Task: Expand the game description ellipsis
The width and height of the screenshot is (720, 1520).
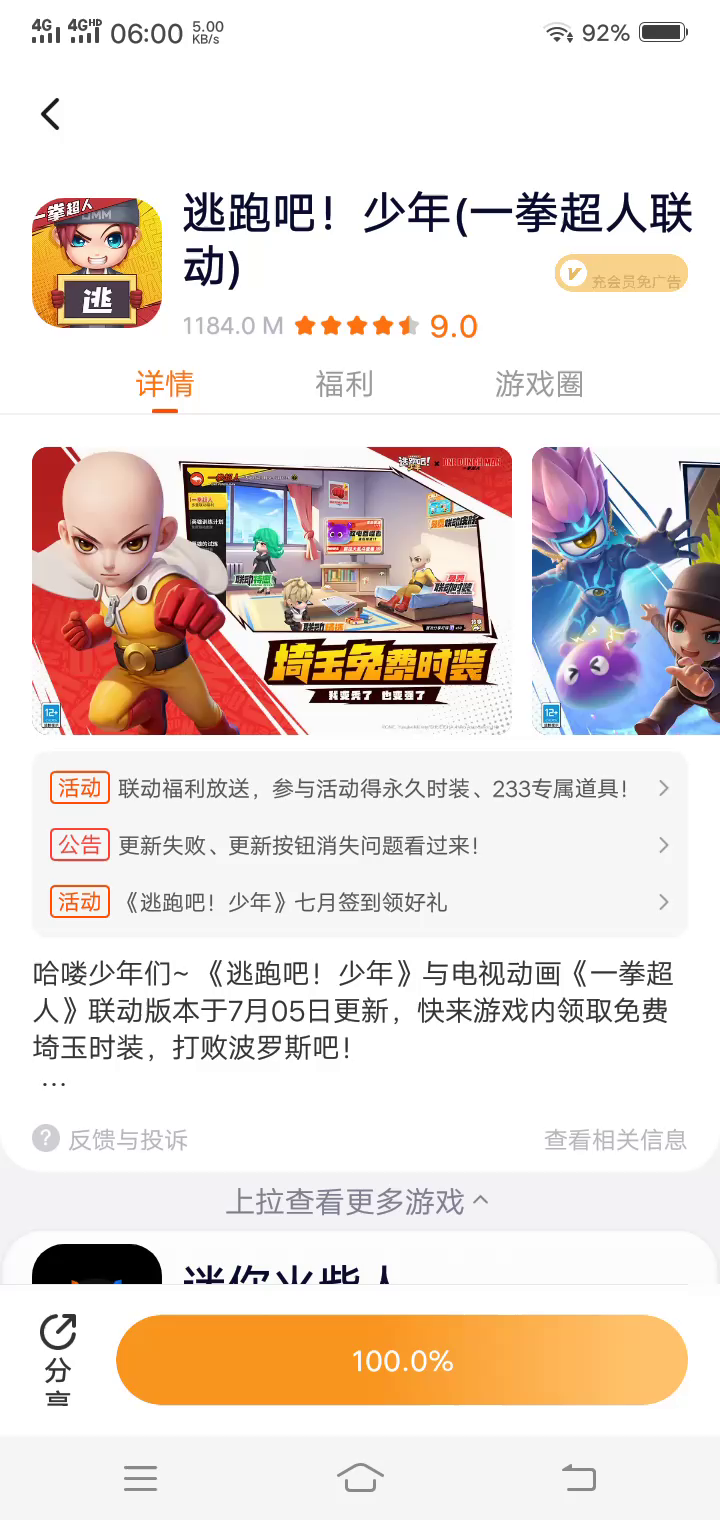Action: [54, 1083]
